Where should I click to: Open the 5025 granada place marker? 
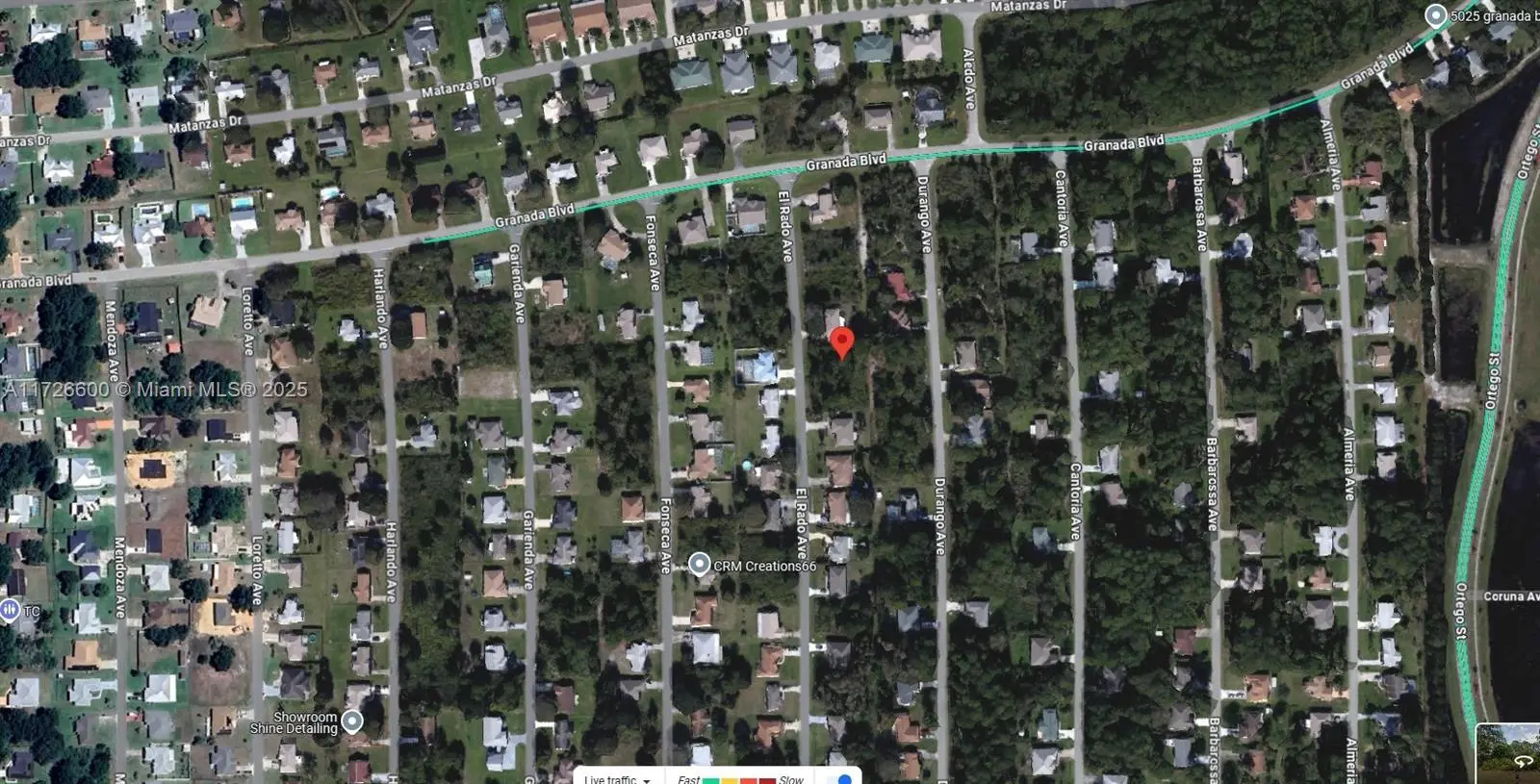[1435, 15]
